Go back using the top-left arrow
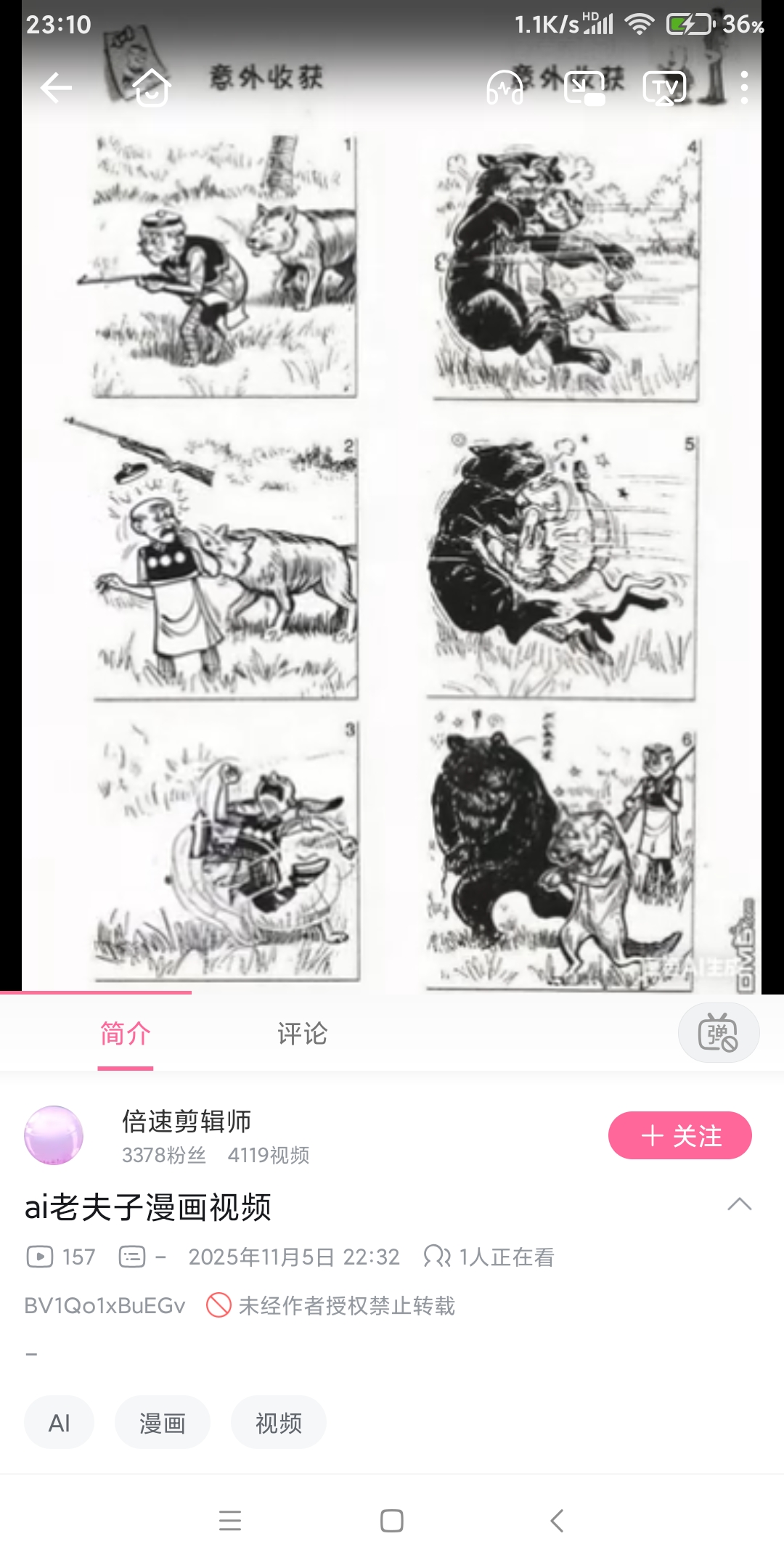This screenshot has height=1568, width=784. coord(56,88)
